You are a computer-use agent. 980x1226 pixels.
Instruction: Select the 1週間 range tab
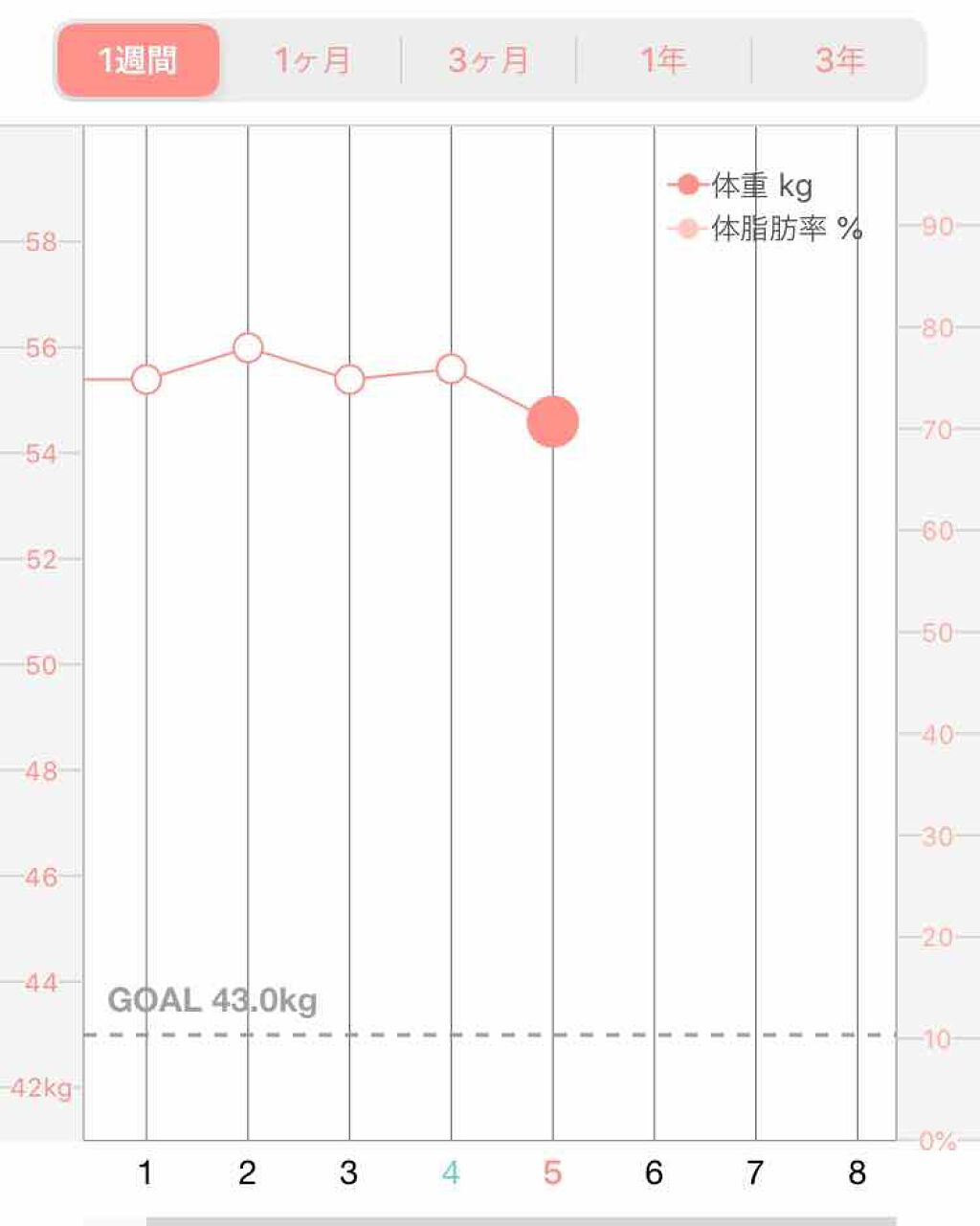138,60
